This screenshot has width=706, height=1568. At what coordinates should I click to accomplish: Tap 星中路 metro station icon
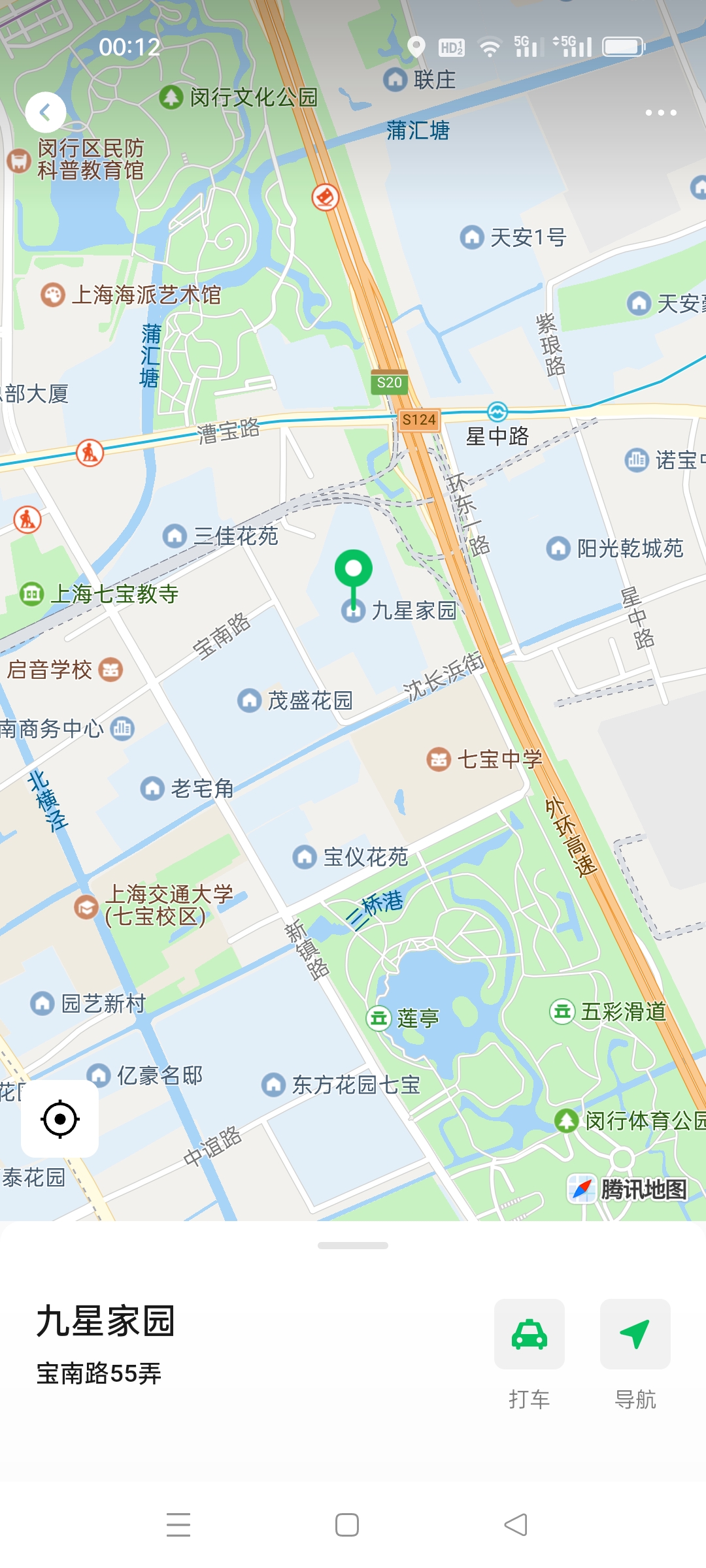tap(497, 412)
